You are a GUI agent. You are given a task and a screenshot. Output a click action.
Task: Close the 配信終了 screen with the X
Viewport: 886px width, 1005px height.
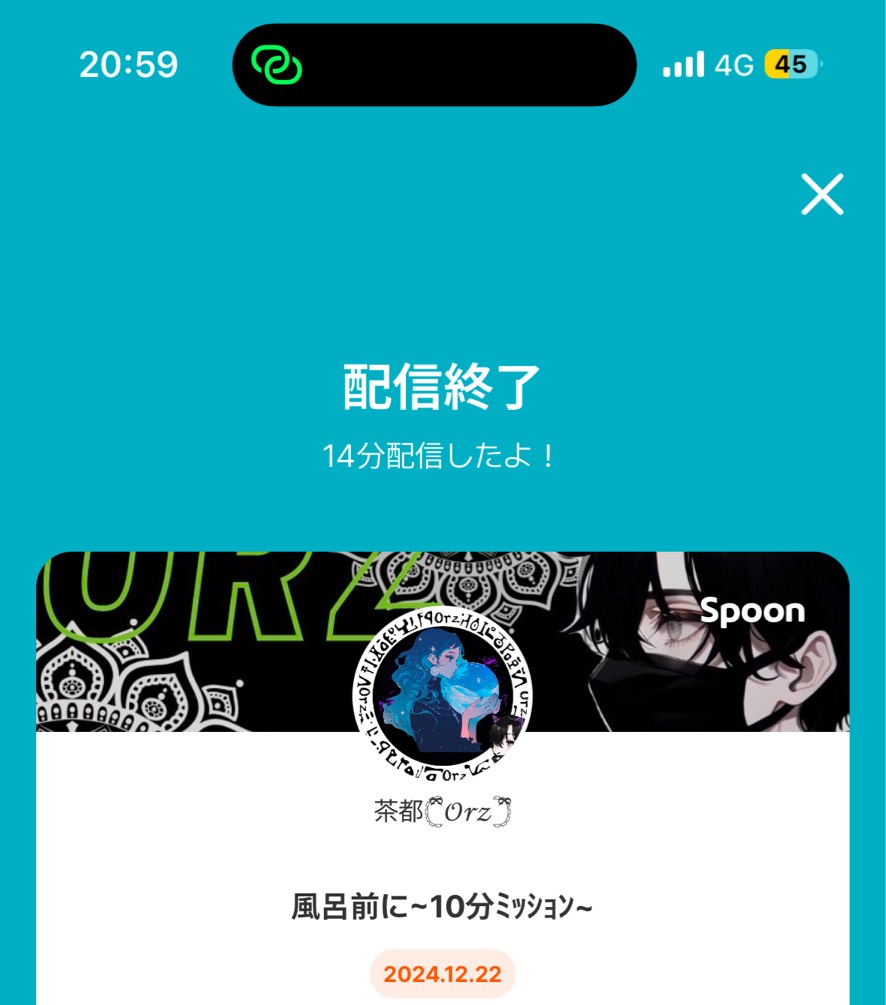(x=822, y=195)
